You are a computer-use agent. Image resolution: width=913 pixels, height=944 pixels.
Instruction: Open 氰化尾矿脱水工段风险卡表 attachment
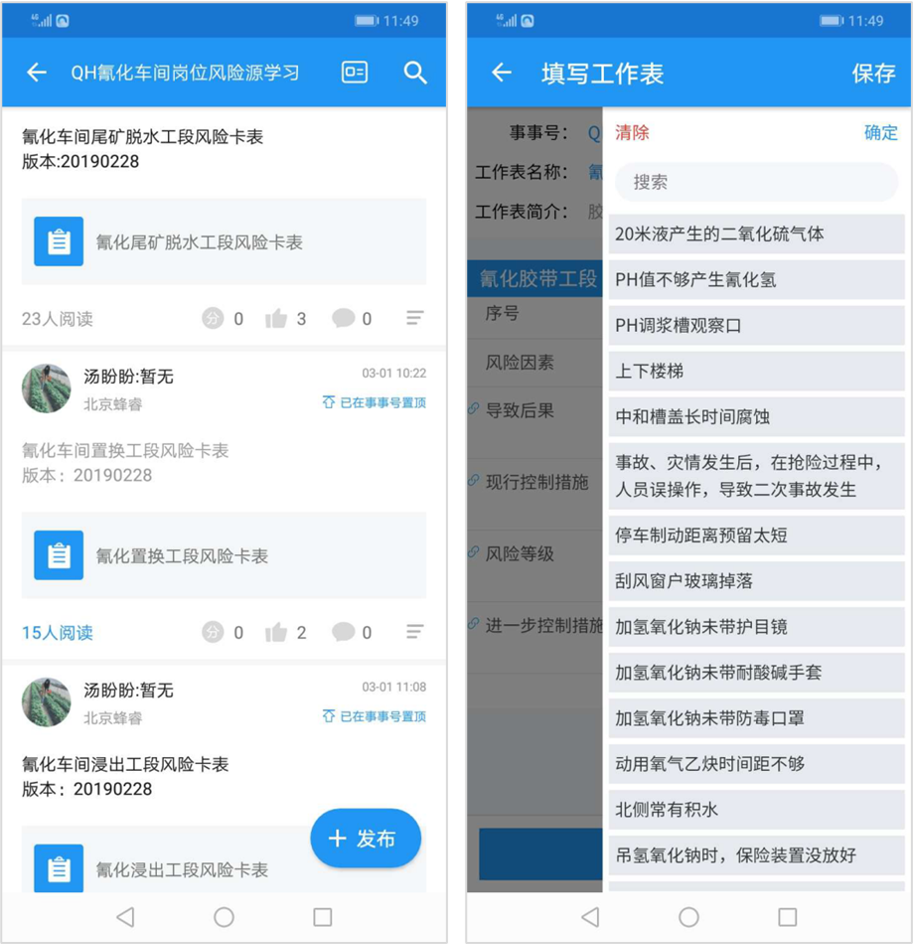224,242
